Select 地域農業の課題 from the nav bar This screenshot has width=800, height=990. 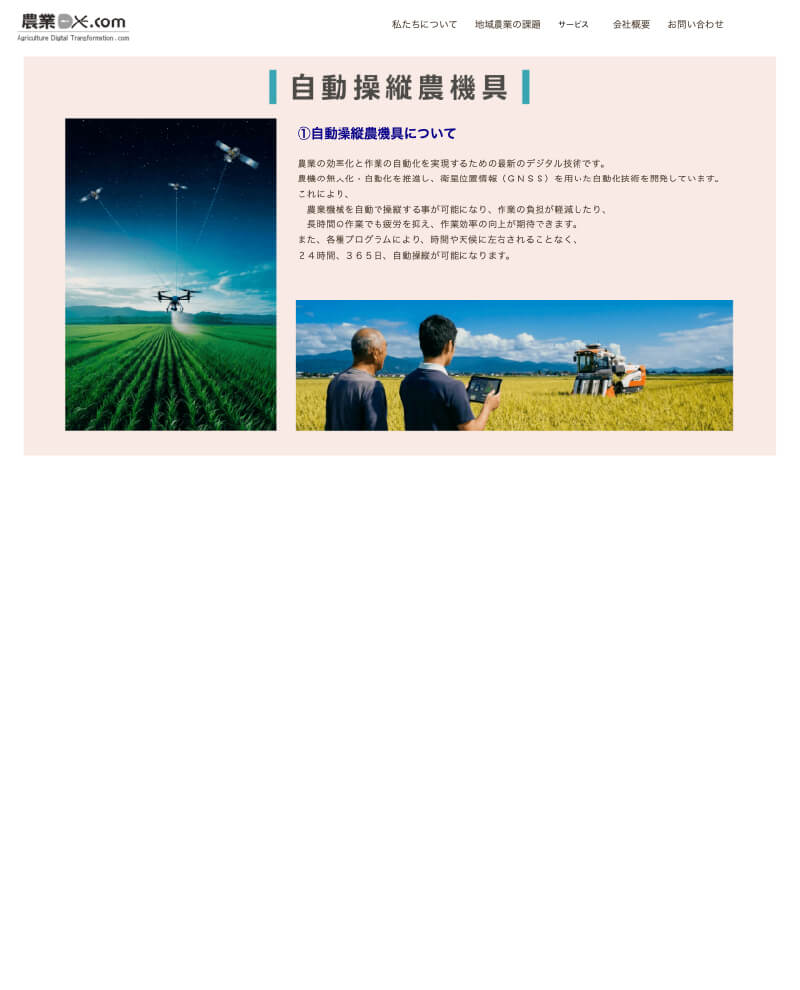coord(508,24)
